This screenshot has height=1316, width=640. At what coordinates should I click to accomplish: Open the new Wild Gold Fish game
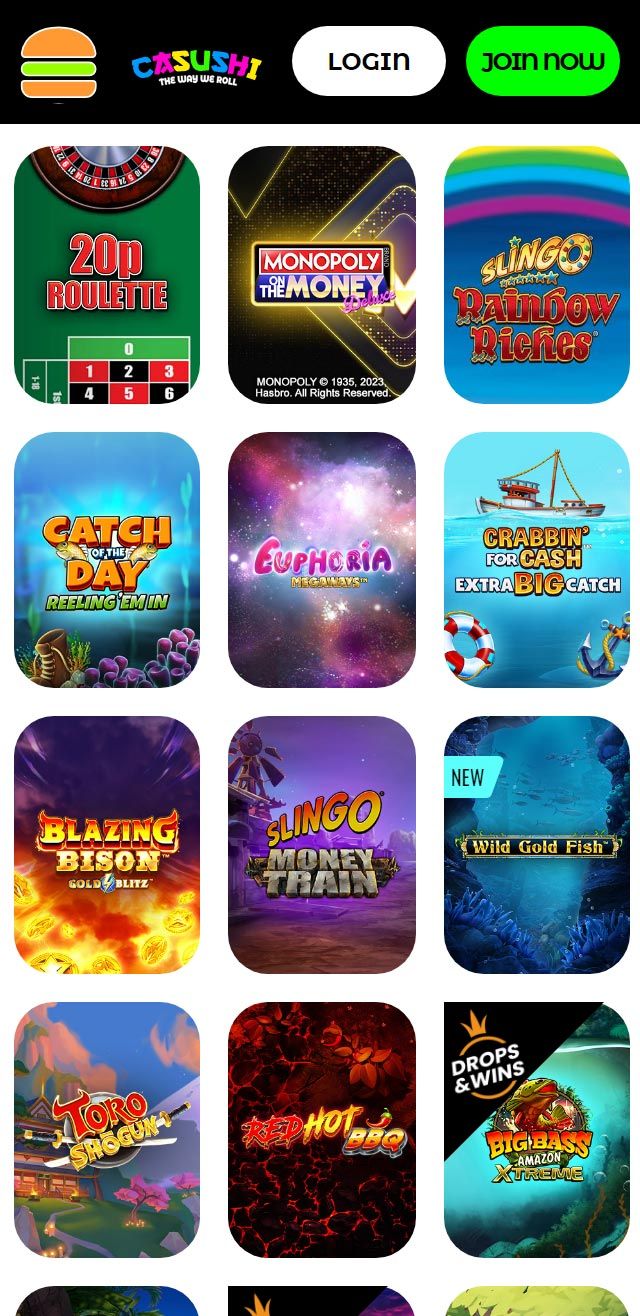[537, 845]
